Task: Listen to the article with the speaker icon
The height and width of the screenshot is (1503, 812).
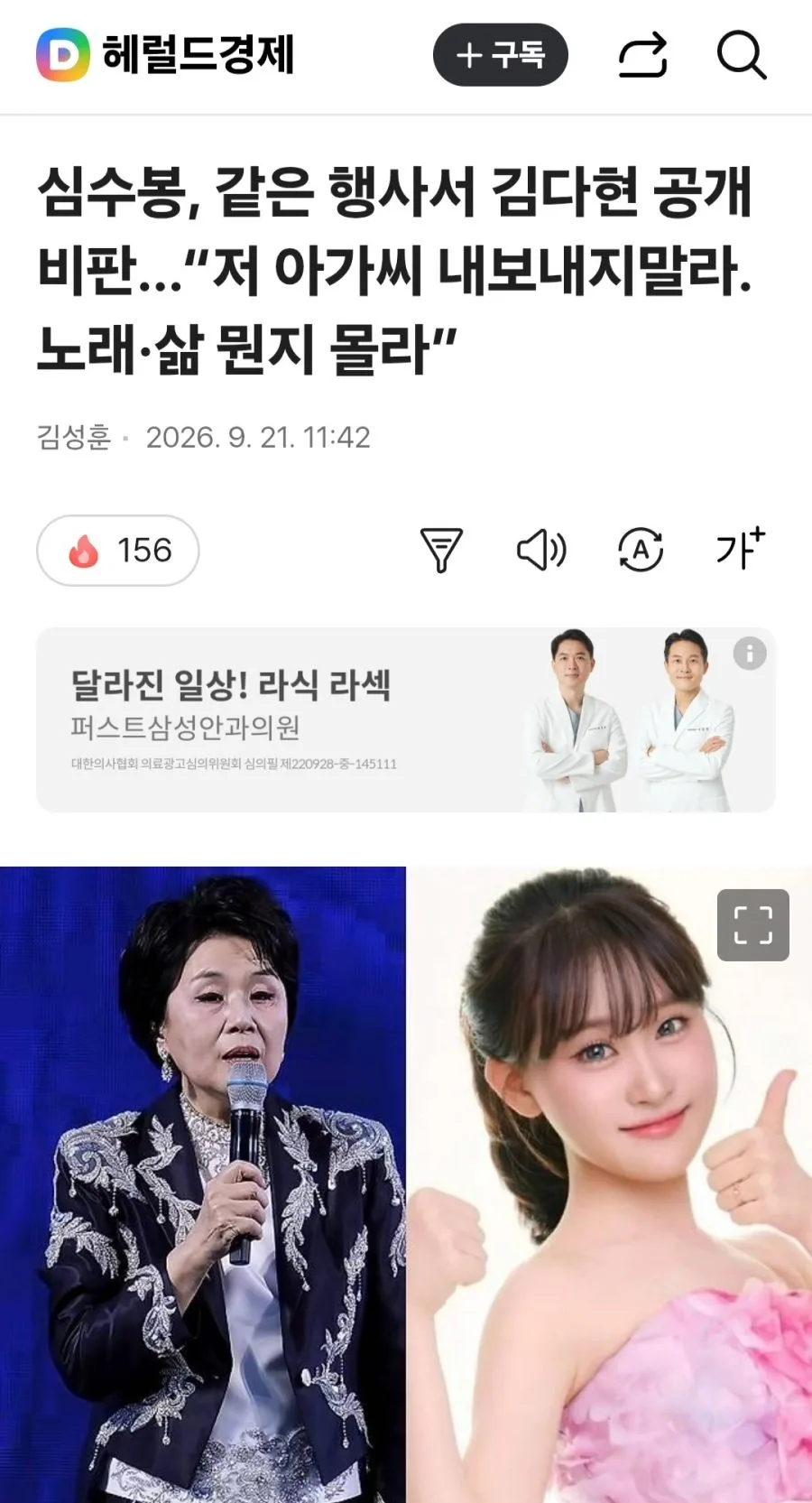Action: (x=541, y=550)
